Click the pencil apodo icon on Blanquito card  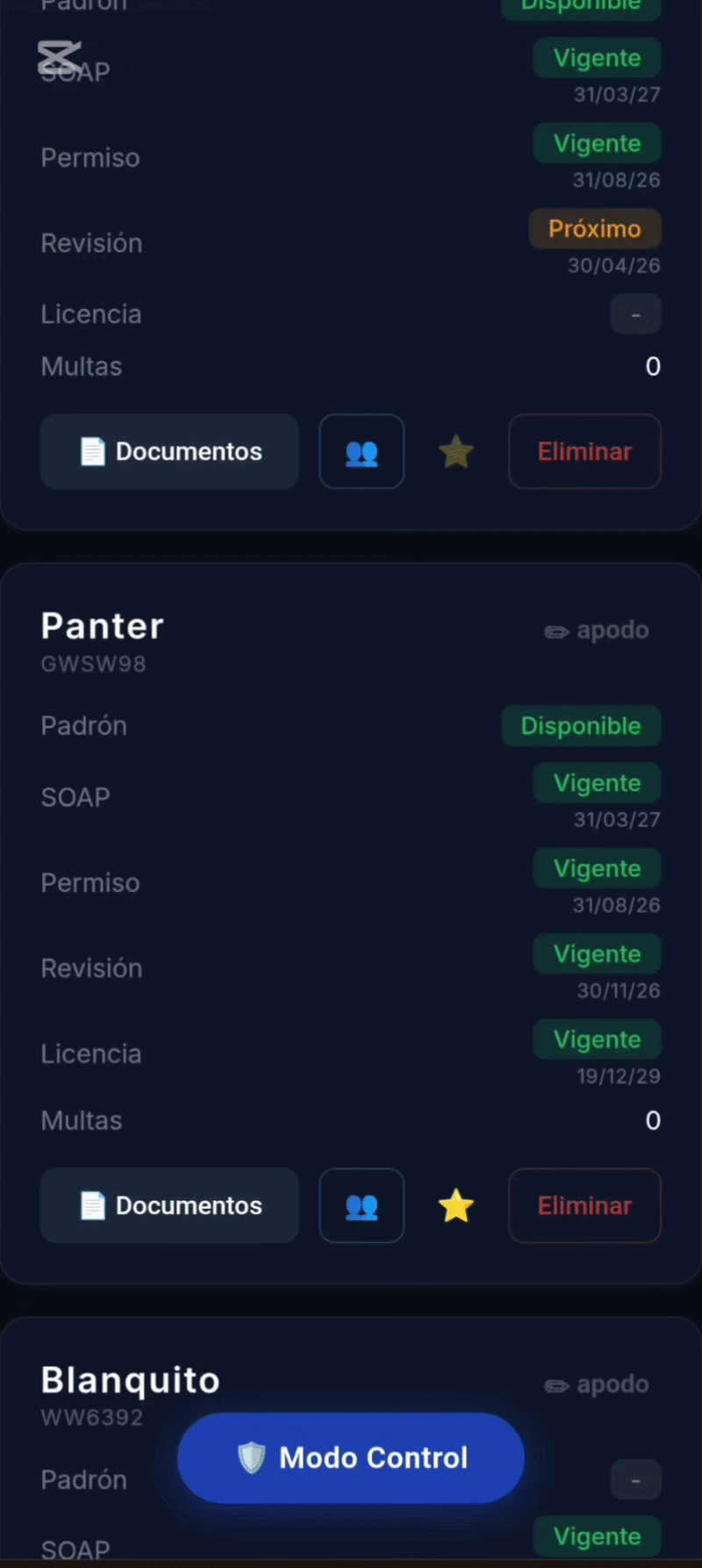[x=555, y=1385]
